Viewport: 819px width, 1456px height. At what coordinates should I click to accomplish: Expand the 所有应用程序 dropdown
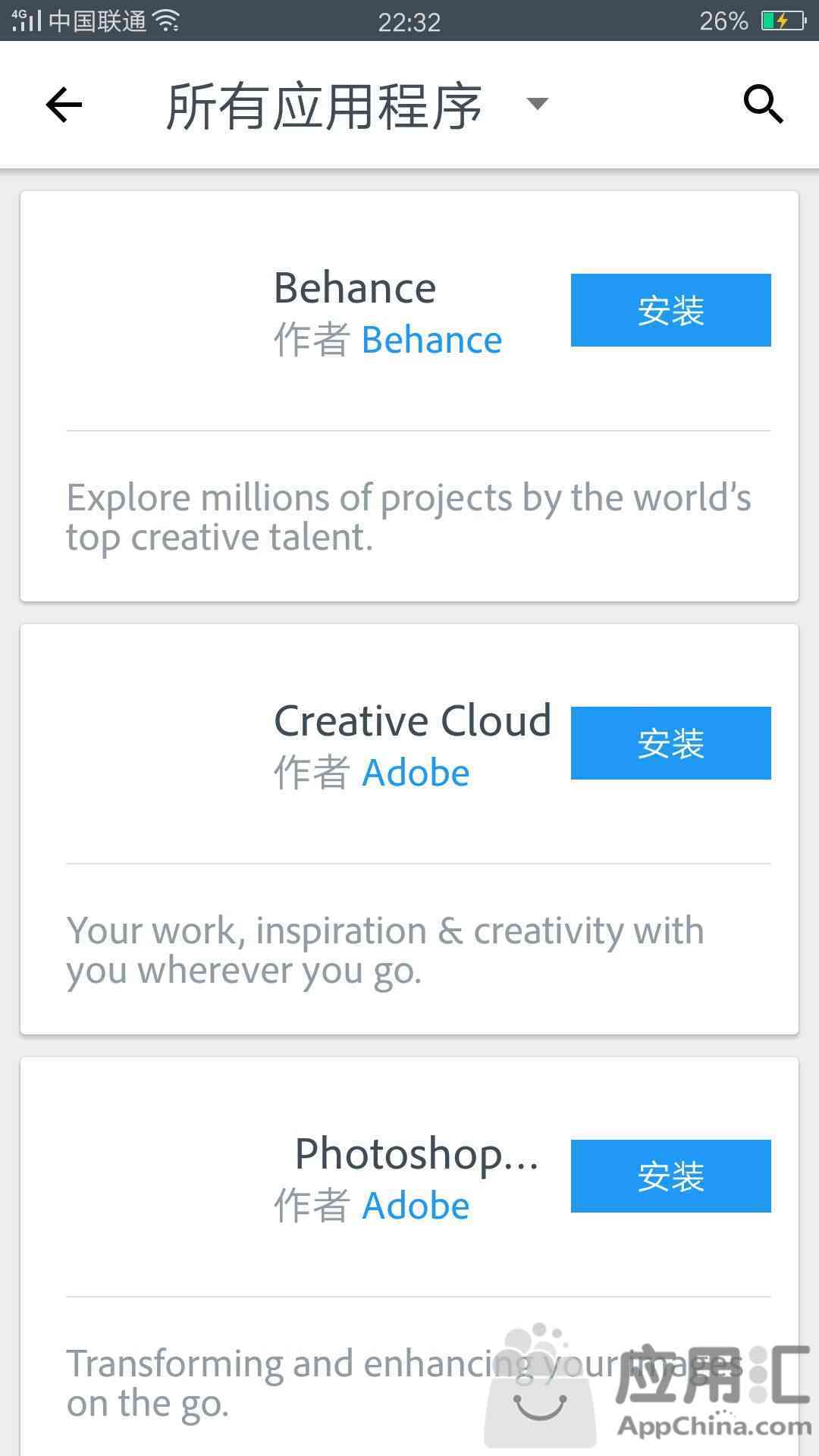pos(537,104)
